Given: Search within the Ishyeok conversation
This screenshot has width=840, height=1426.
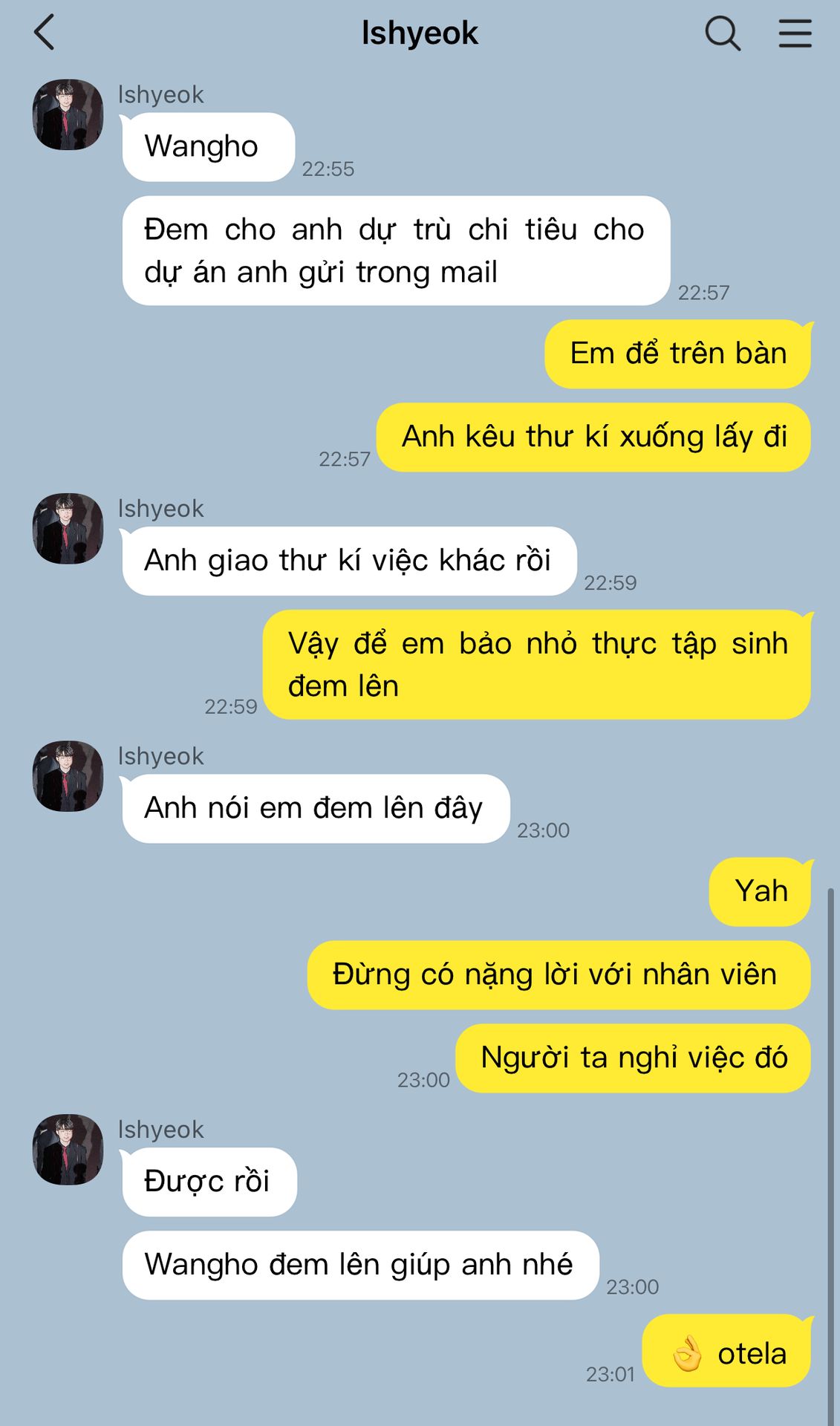Looking at the screenshot, I should pyautogui.click(x=723, y=33).
